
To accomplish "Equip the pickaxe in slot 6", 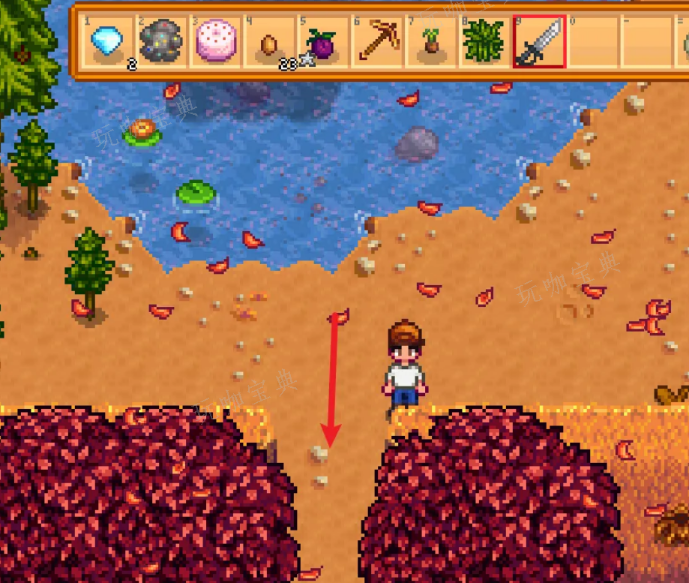I will [376, 42].
